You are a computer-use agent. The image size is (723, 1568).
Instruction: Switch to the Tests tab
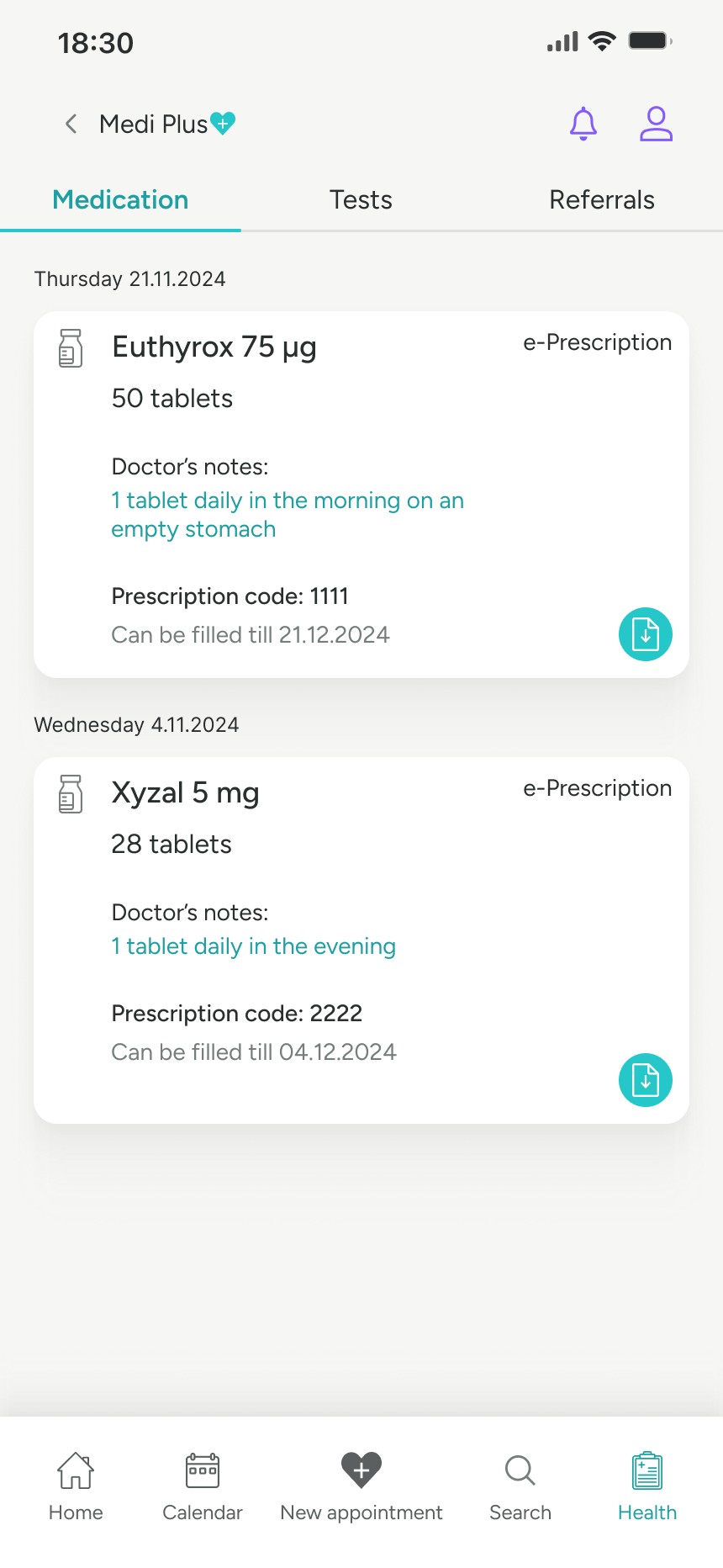coord(361,199)
